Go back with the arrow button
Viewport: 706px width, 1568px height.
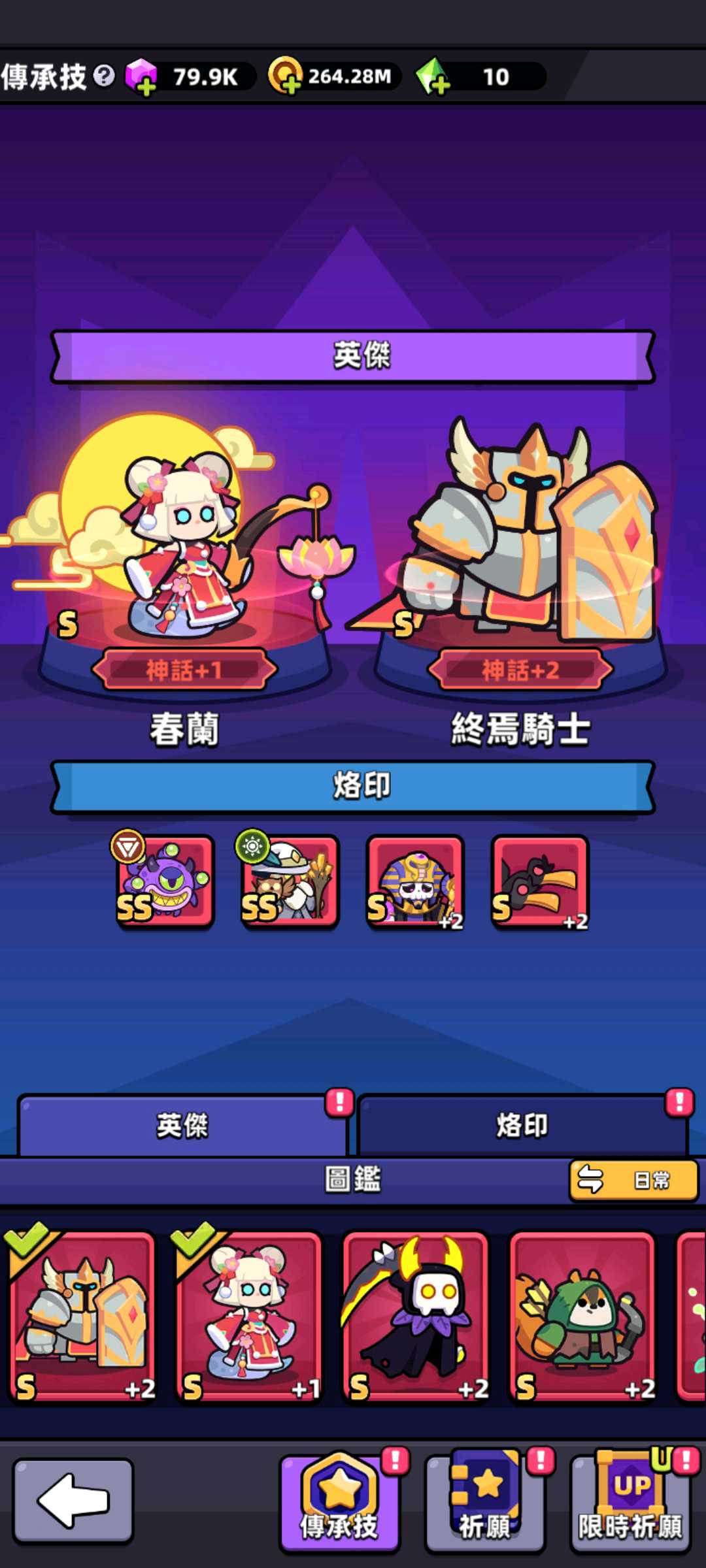[x=73, y=1501]
